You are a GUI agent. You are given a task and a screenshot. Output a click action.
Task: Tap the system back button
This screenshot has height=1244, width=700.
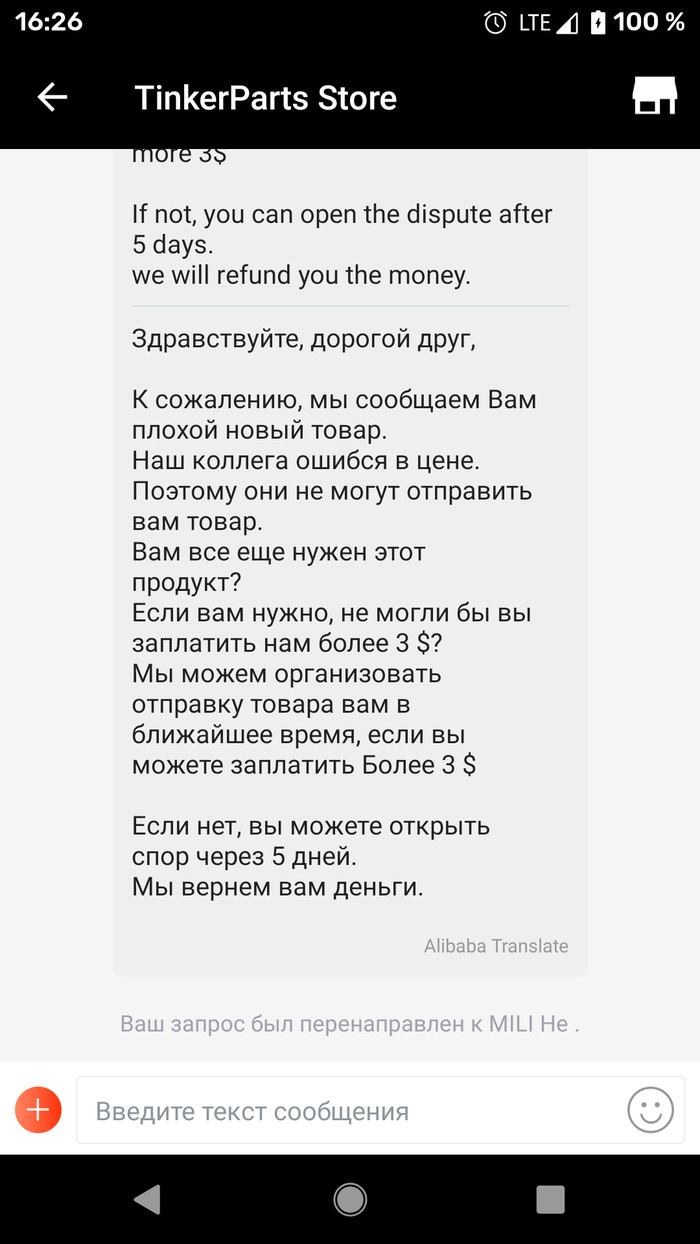pyautogui.click(x=147, y=1199)
